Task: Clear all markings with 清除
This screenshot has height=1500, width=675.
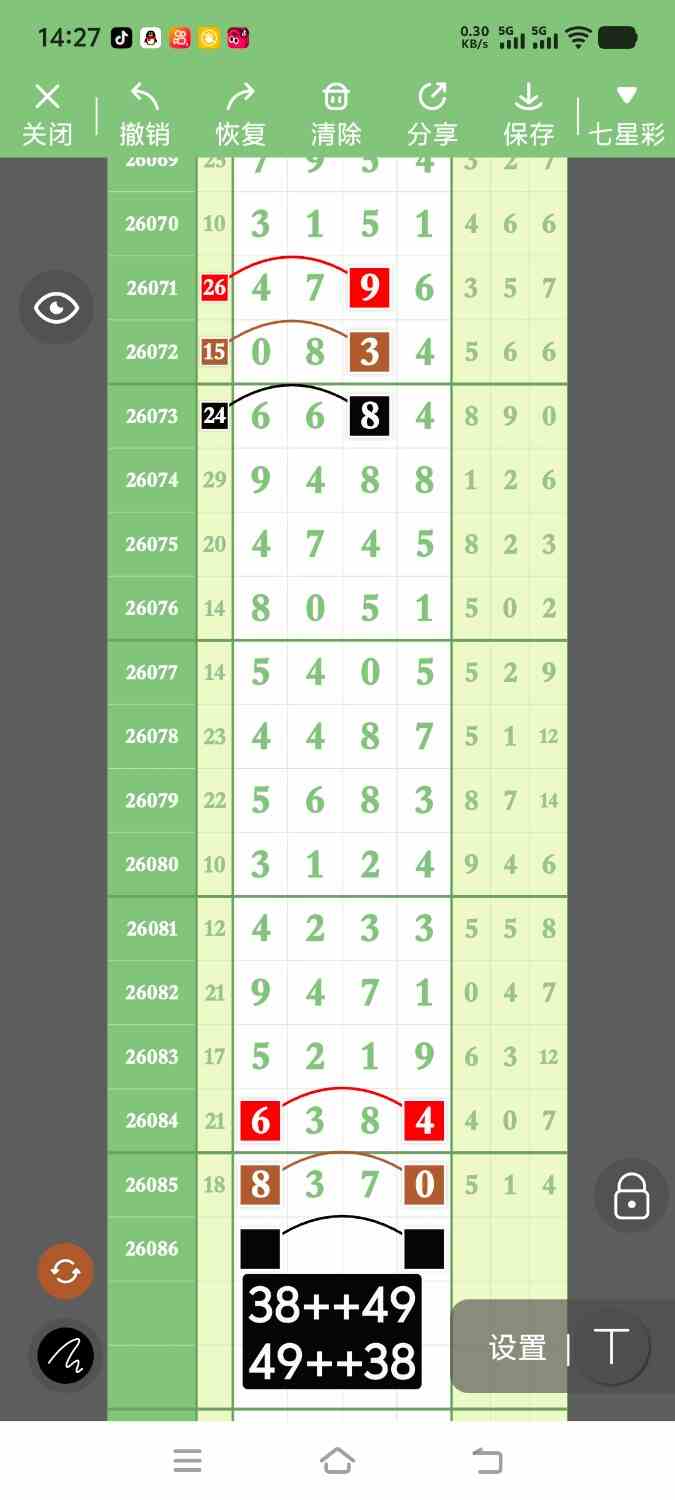Action: coord(336,115)
